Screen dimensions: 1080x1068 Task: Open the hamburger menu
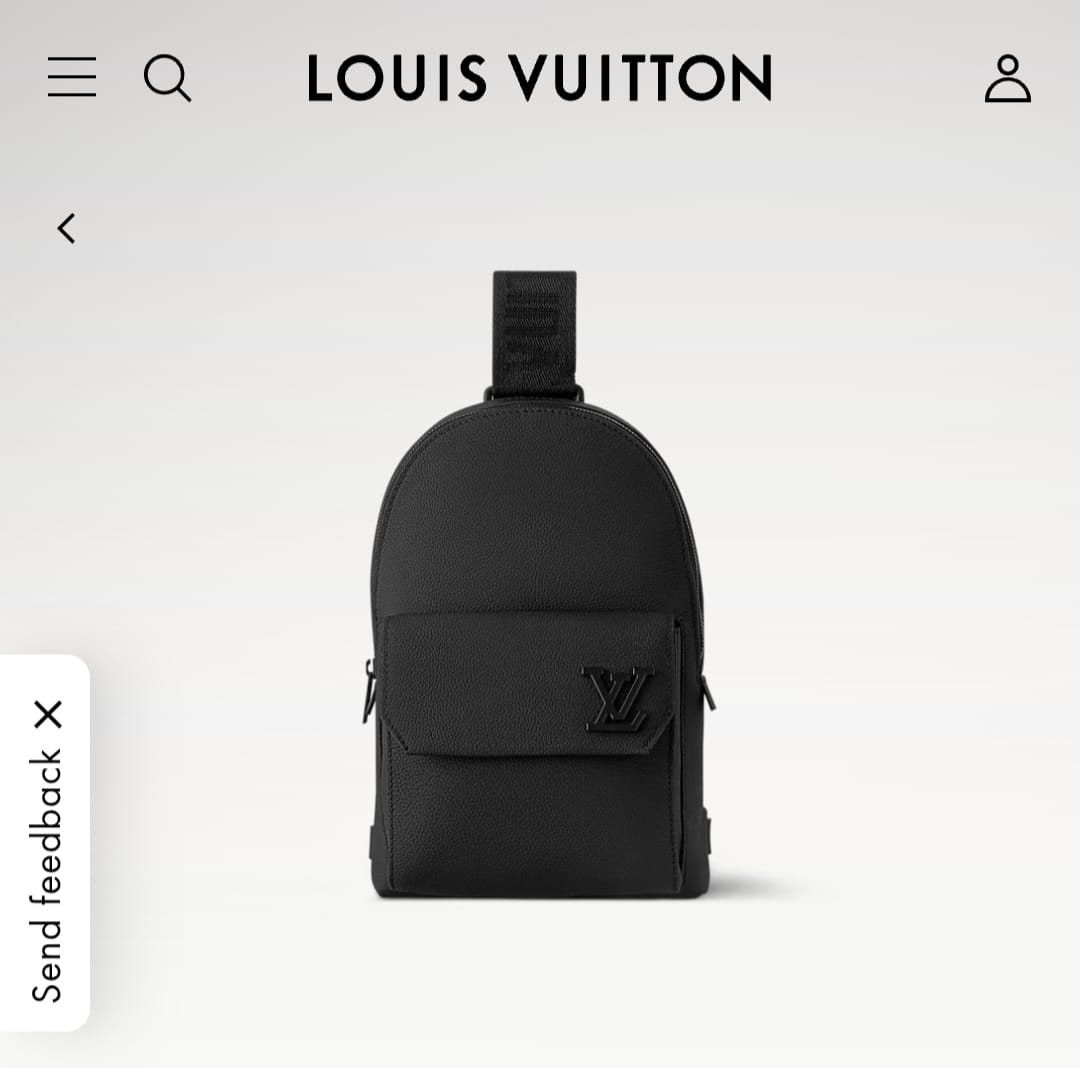(72, 77)
